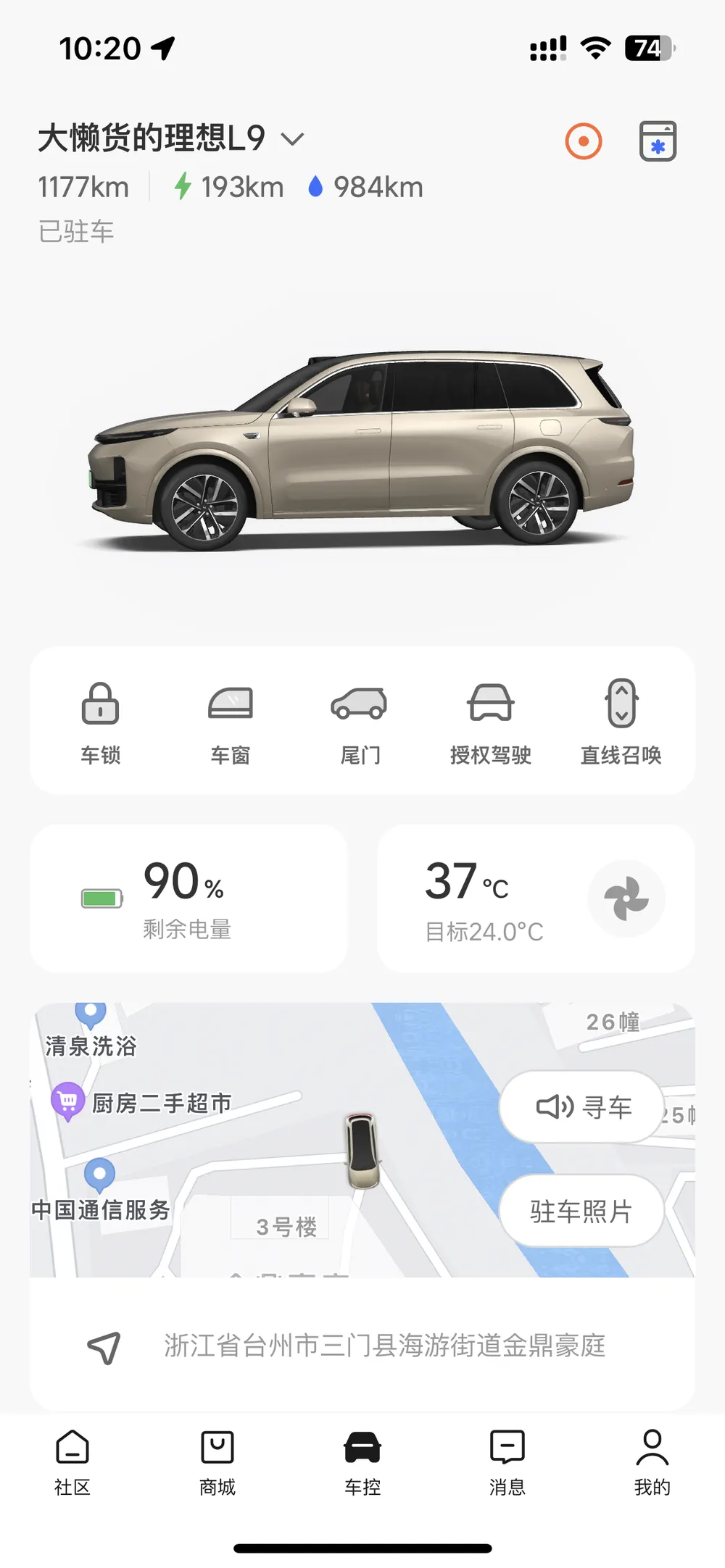
Task: View 驻车照片 parking photos
Action: [581, 1211]
